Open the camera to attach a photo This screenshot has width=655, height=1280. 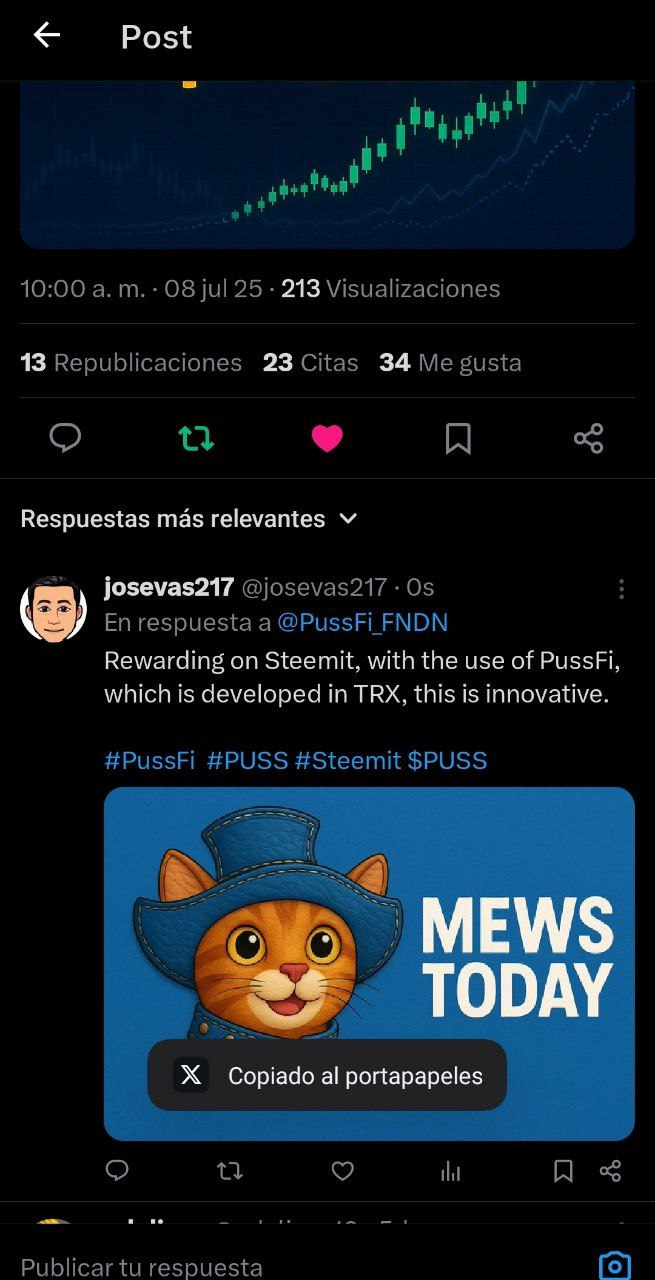615,1265
